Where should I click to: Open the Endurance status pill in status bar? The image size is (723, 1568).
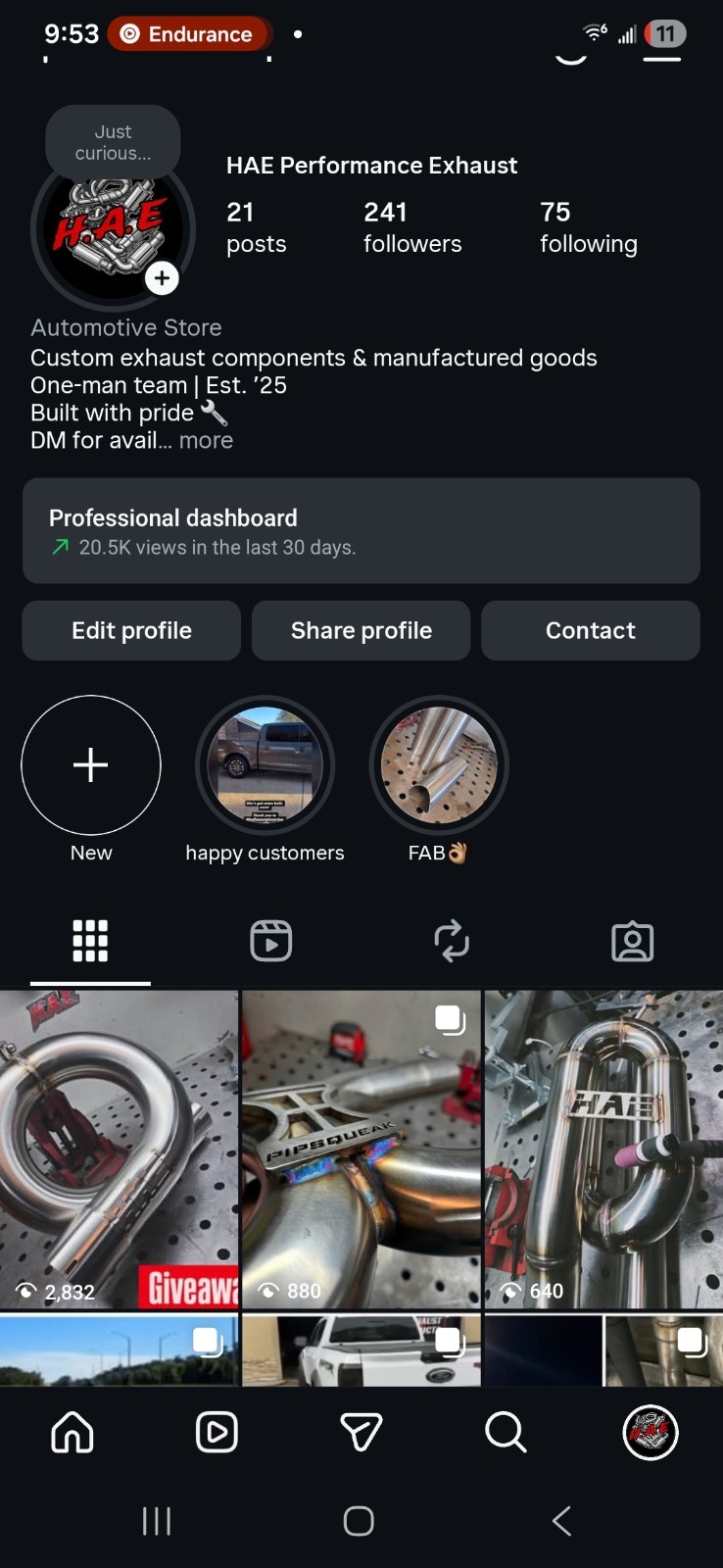tap(189, 33)
